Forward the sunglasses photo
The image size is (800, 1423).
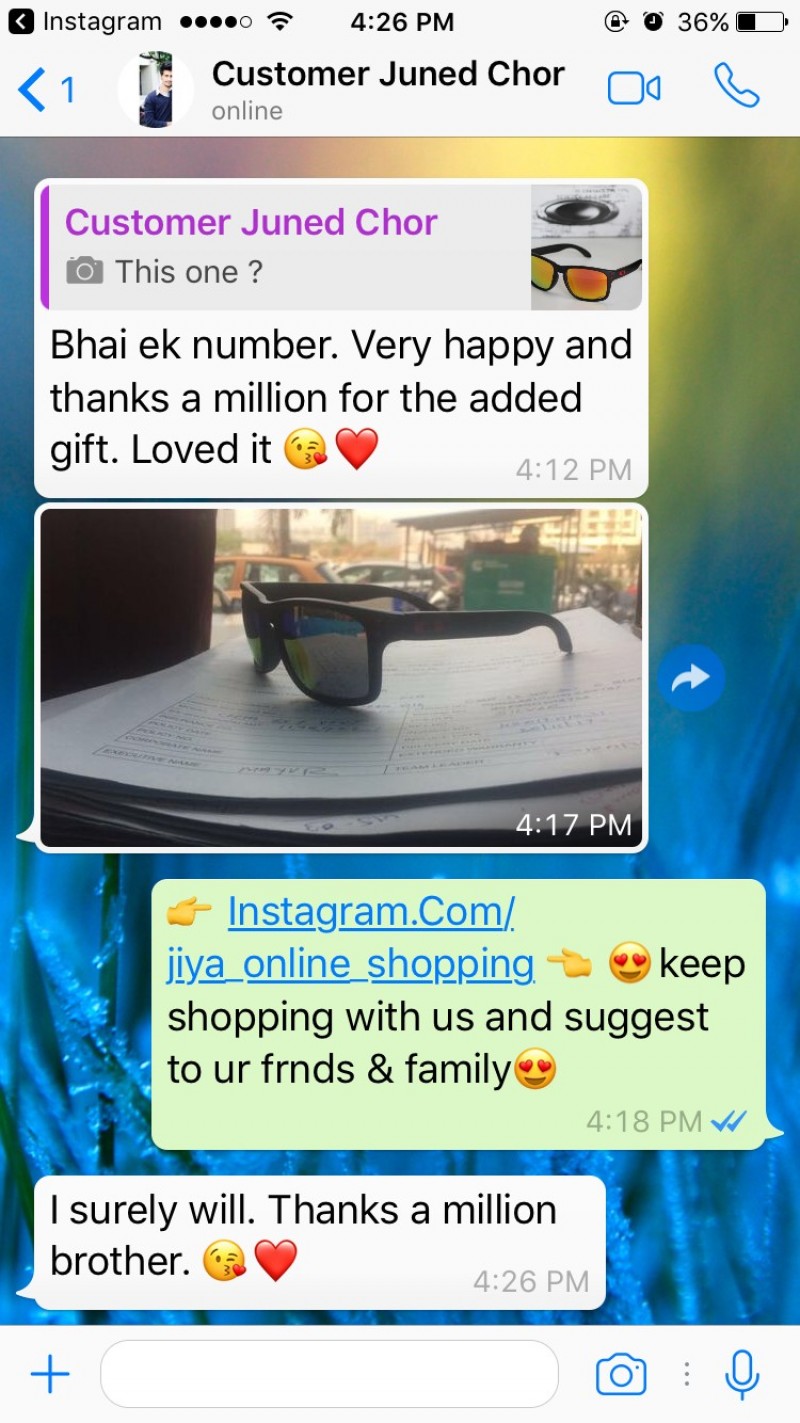tap(691, 679)
